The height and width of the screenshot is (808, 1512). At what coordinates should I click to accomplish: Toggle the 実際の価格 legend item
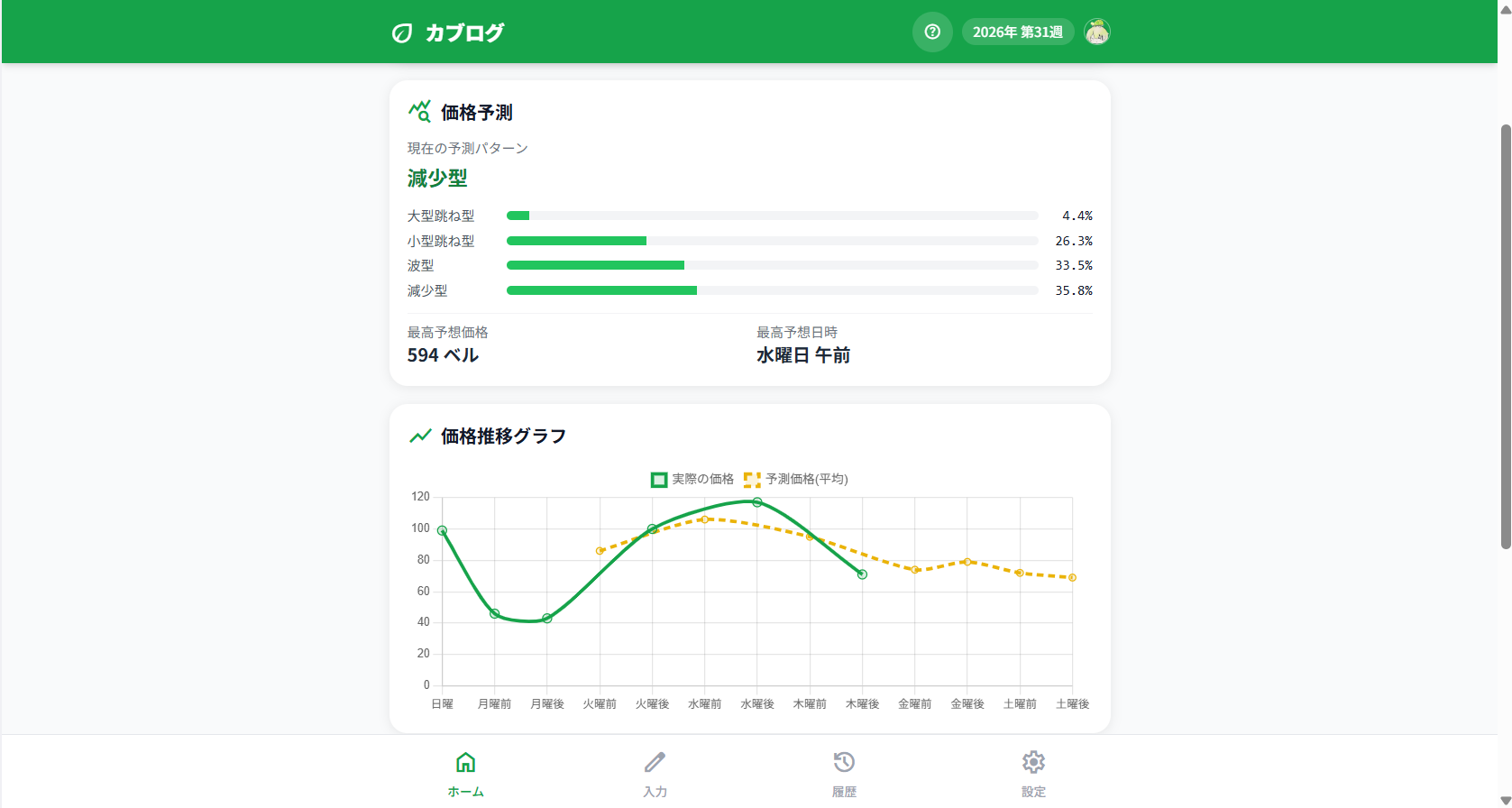pyautogui.click(x=692, y=479)
